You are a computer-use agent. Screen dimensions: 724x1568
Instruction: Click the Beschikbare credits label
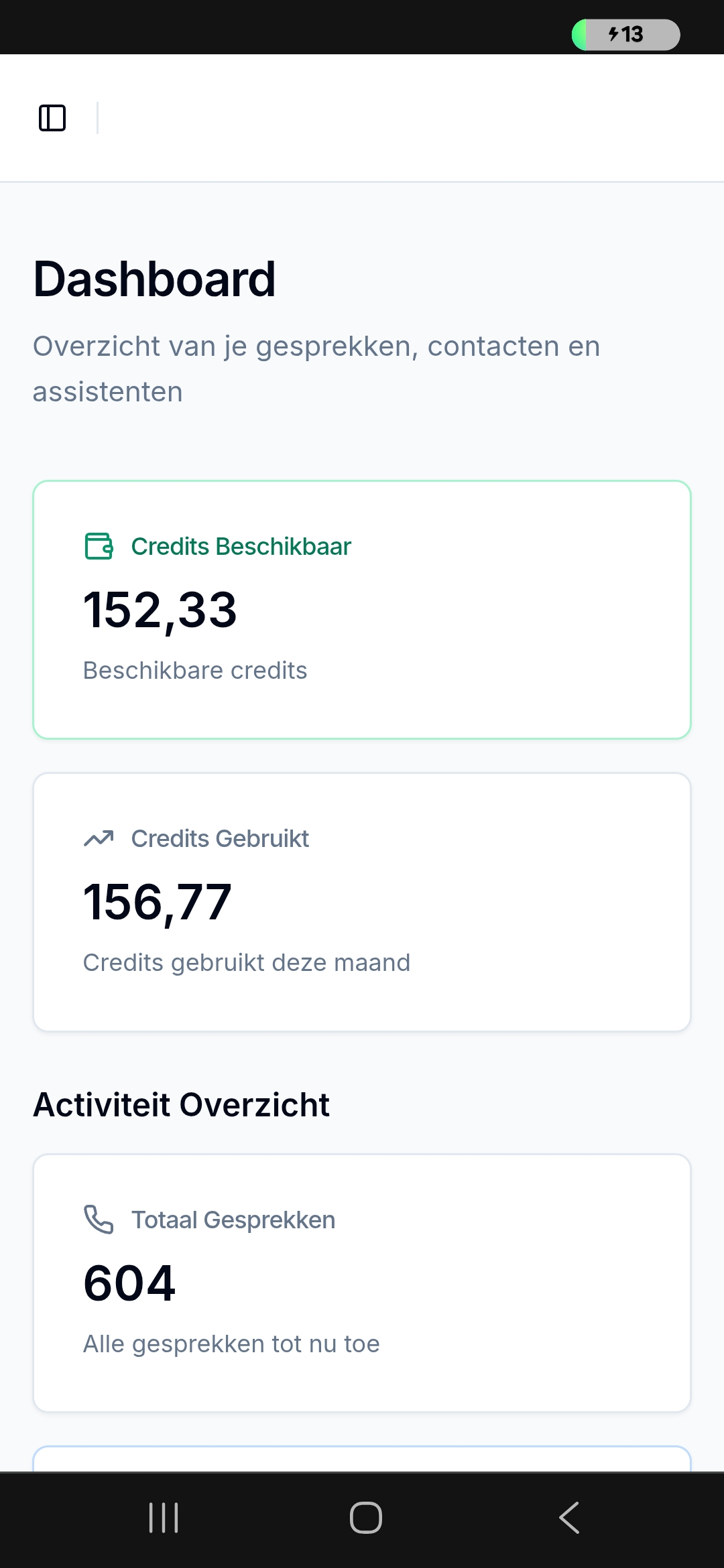[x=195, y=669]
